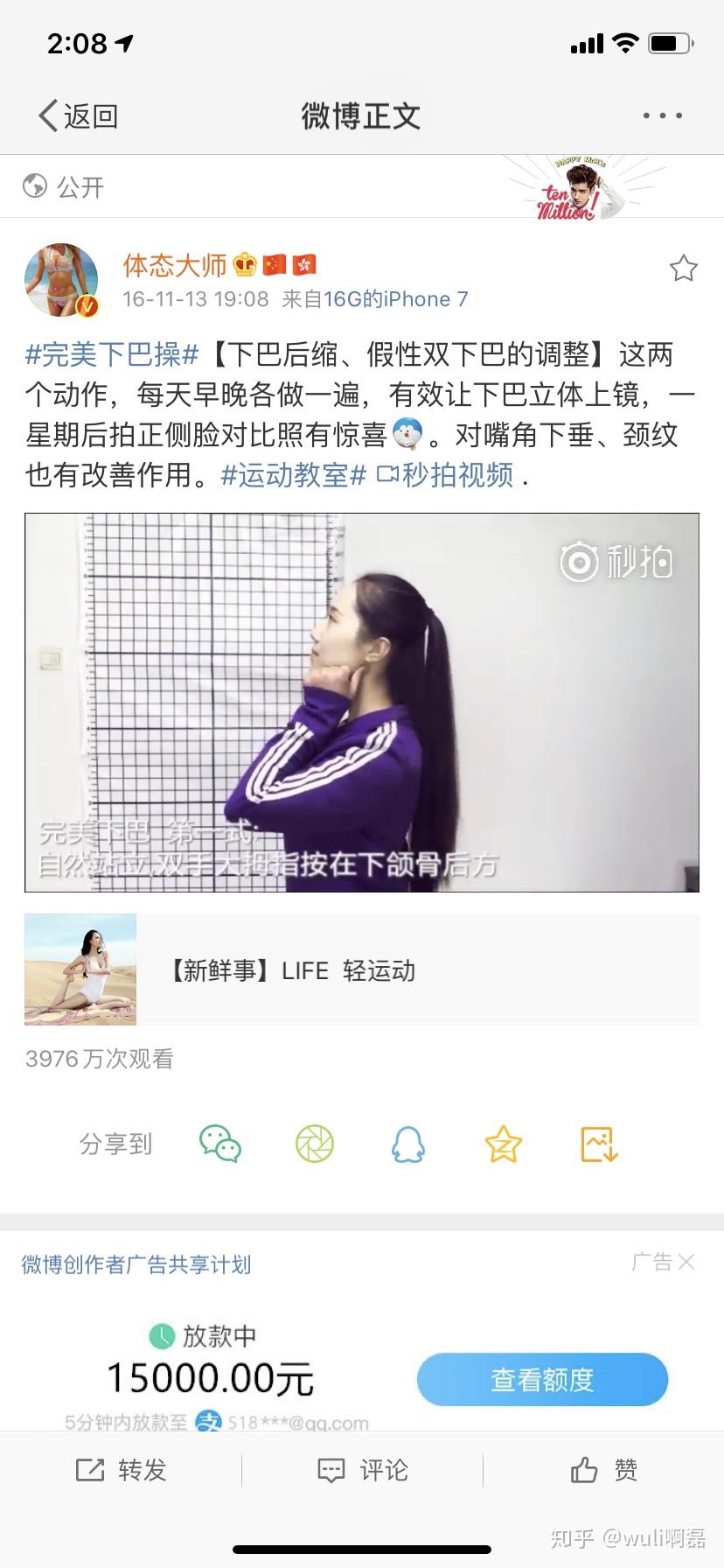Open the 秒拍视频 link
Viewport: 724px width, 1568px height.
(x=446, y=475)
